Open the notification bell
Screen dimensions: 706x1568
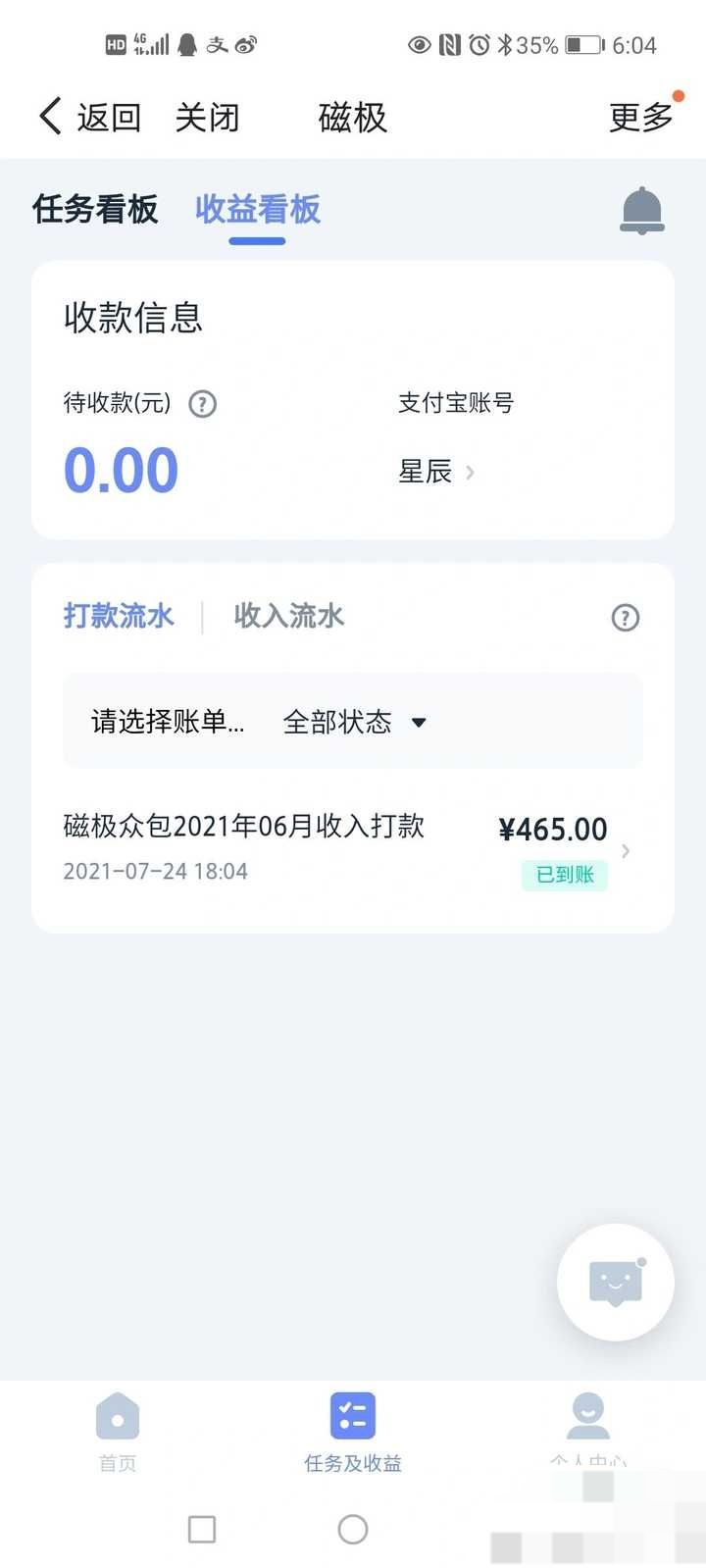tap(642, 210)
